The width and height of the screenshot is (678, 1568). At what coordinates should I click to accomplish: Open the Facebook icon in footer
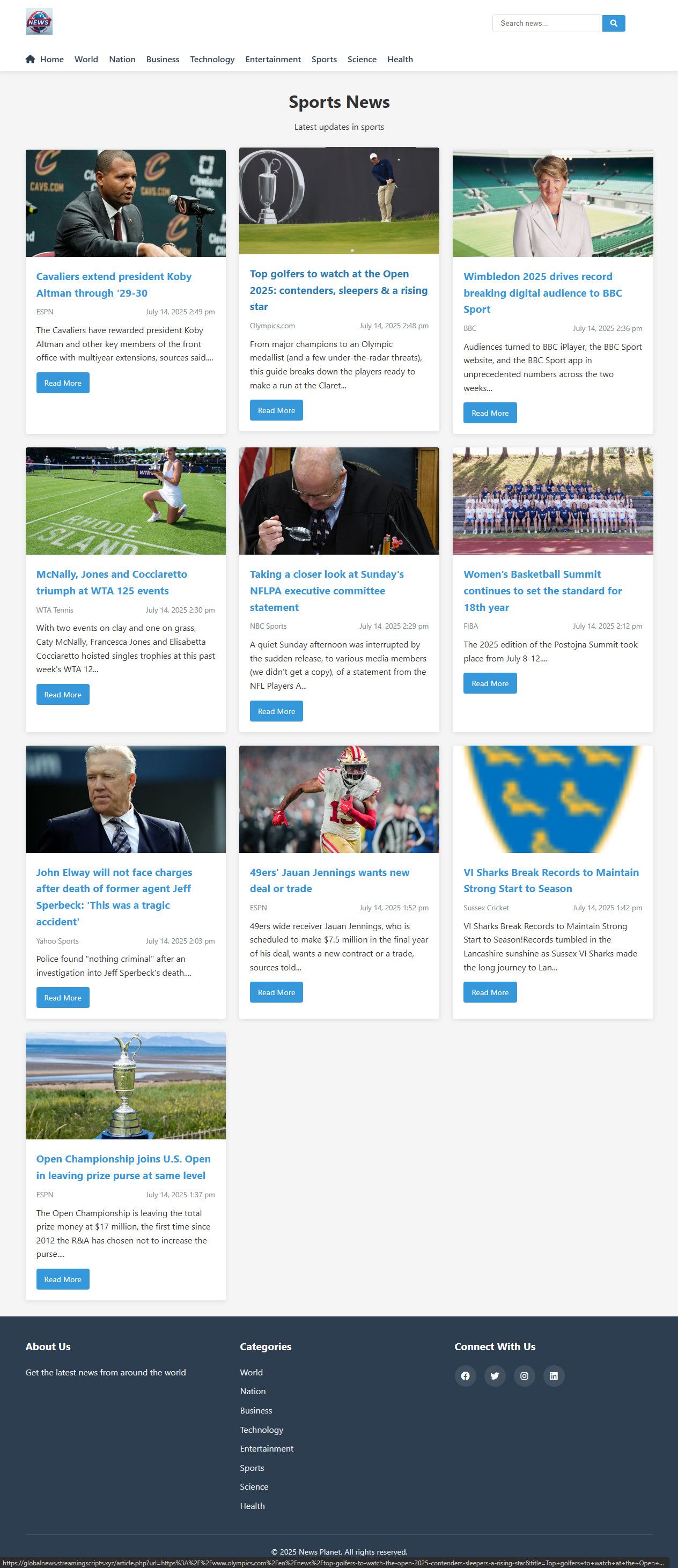465,1375
